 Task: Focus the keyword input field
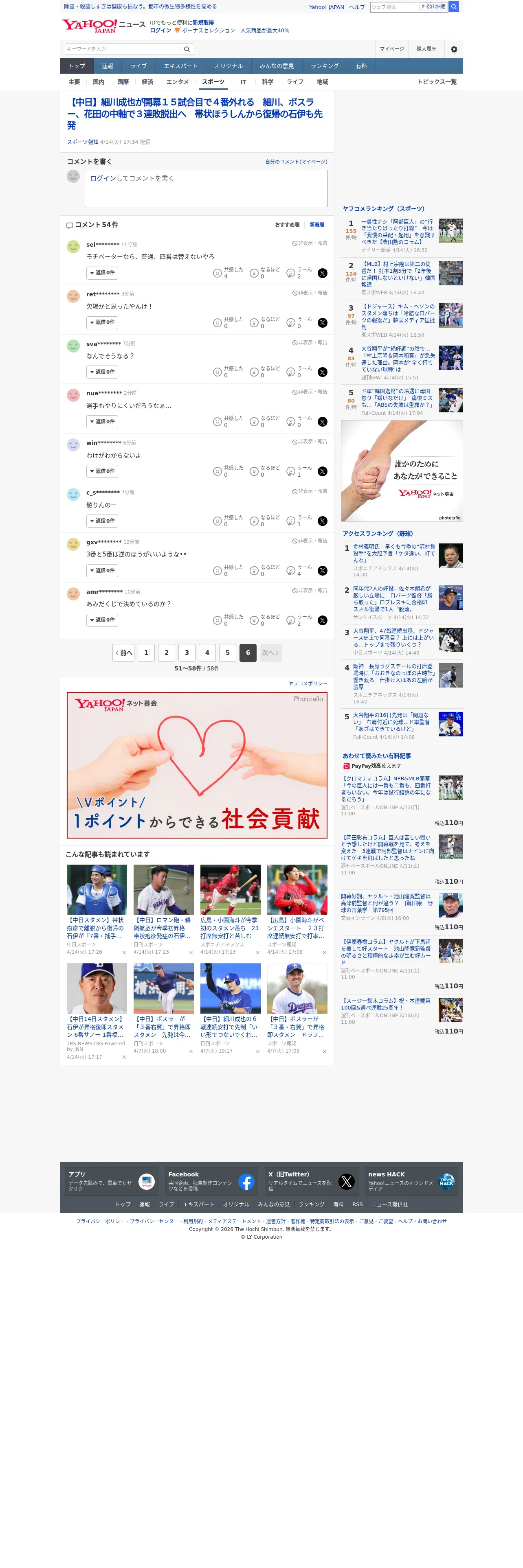click(x=122, y=49)
